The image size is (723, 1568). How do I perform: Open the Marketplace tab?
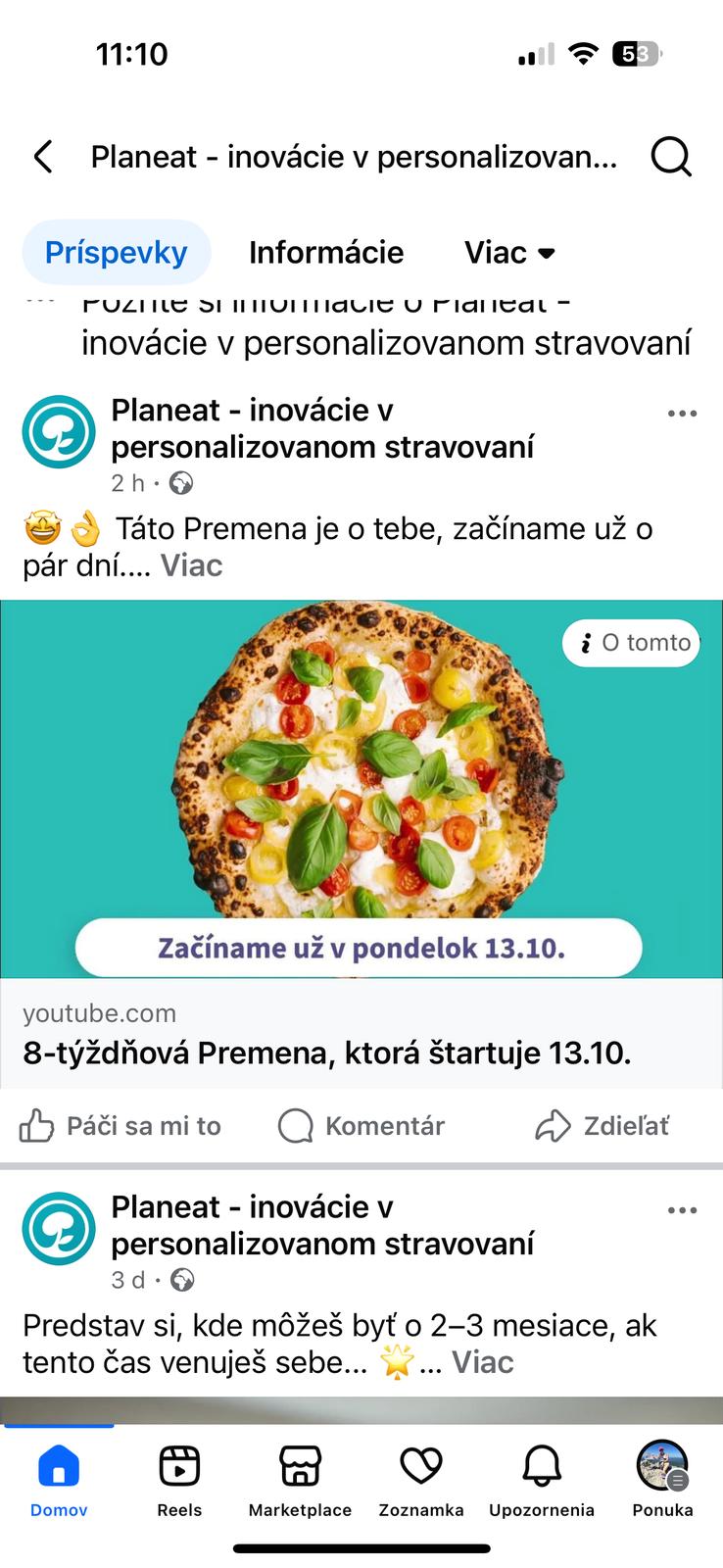pyautogui.click(x=300, y=1481)
